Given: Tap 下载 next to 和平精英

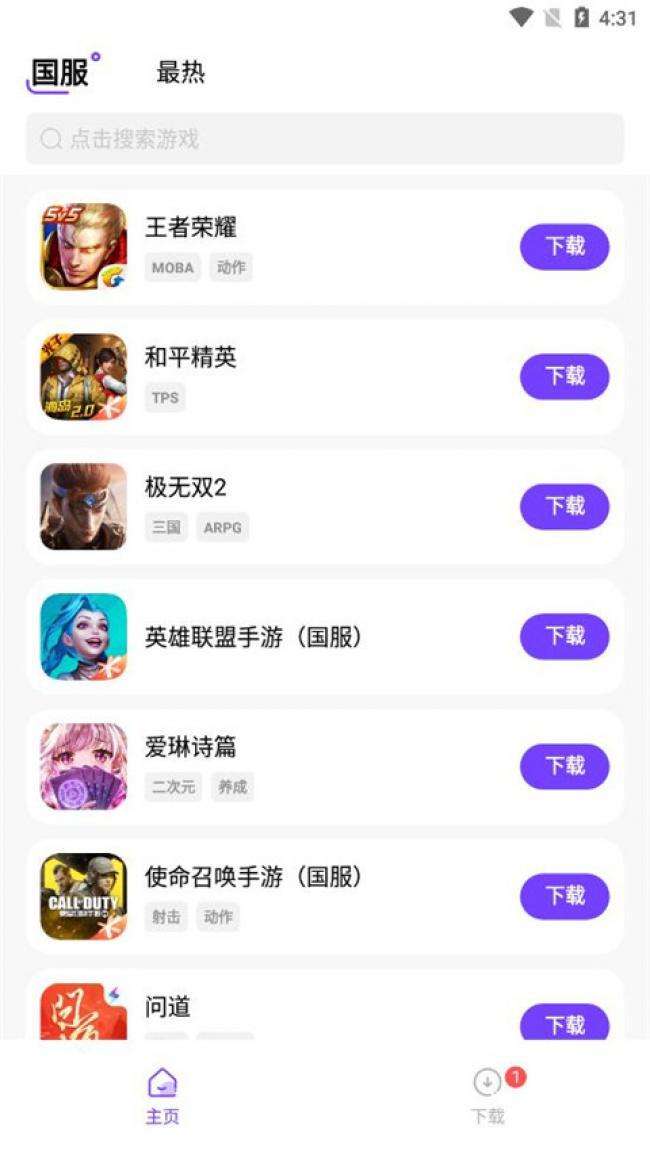Looking at the screenshot, I should click(x=564, y=377).
